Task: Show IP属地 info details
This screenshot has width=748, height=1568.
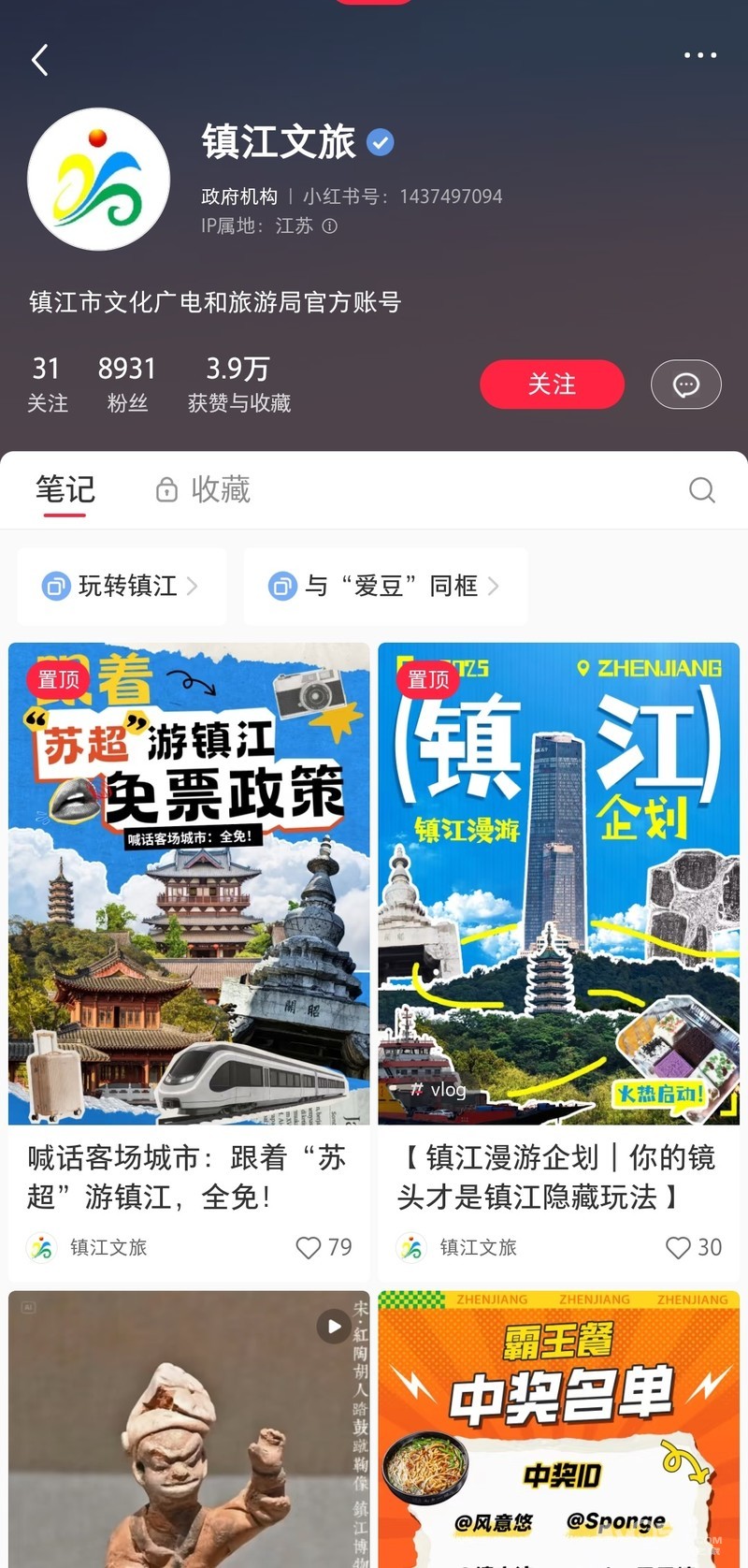Action: click(330, 225)
